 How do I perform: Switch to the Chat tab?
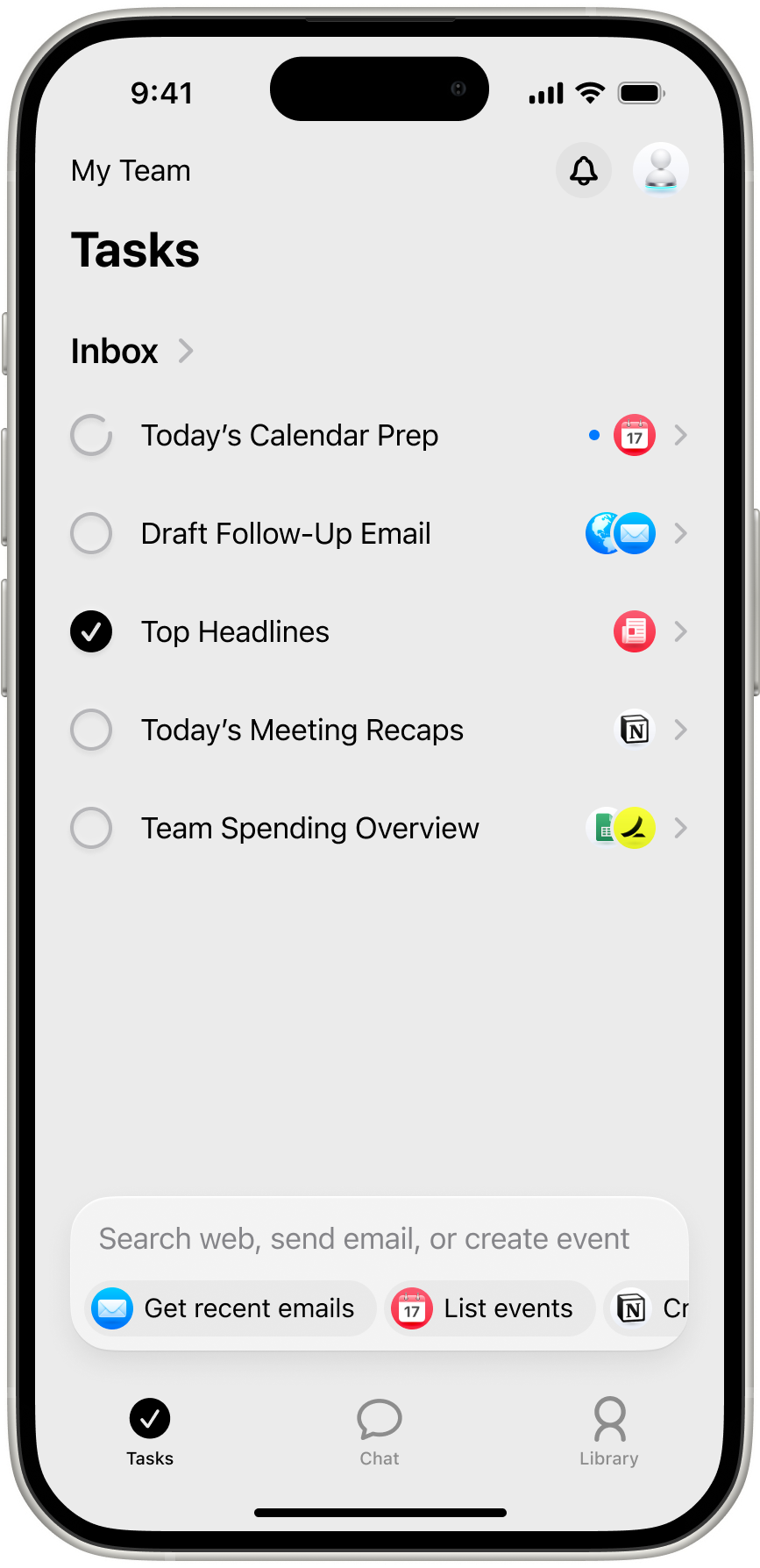[x=379, y=1432]
